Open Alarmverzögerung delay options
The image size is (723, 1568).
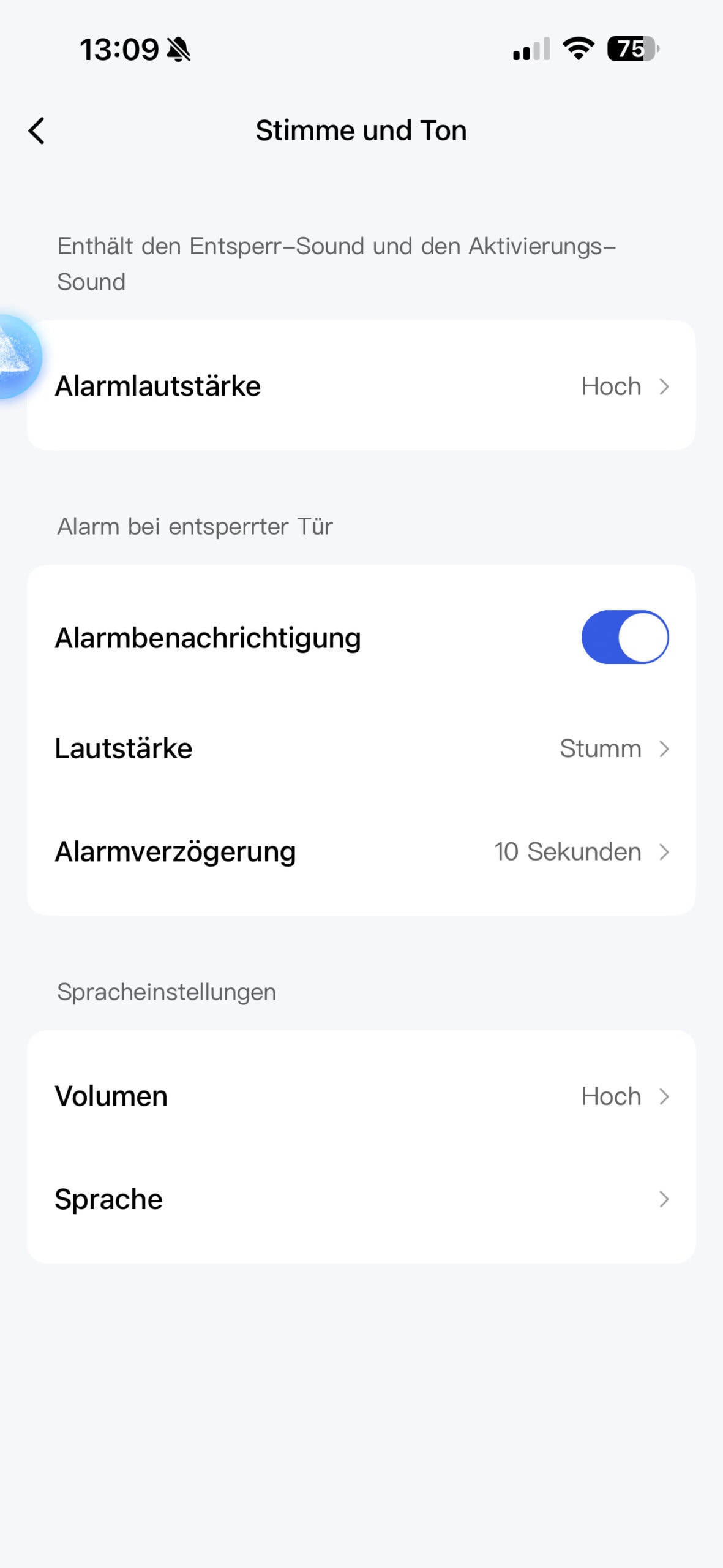361,851
